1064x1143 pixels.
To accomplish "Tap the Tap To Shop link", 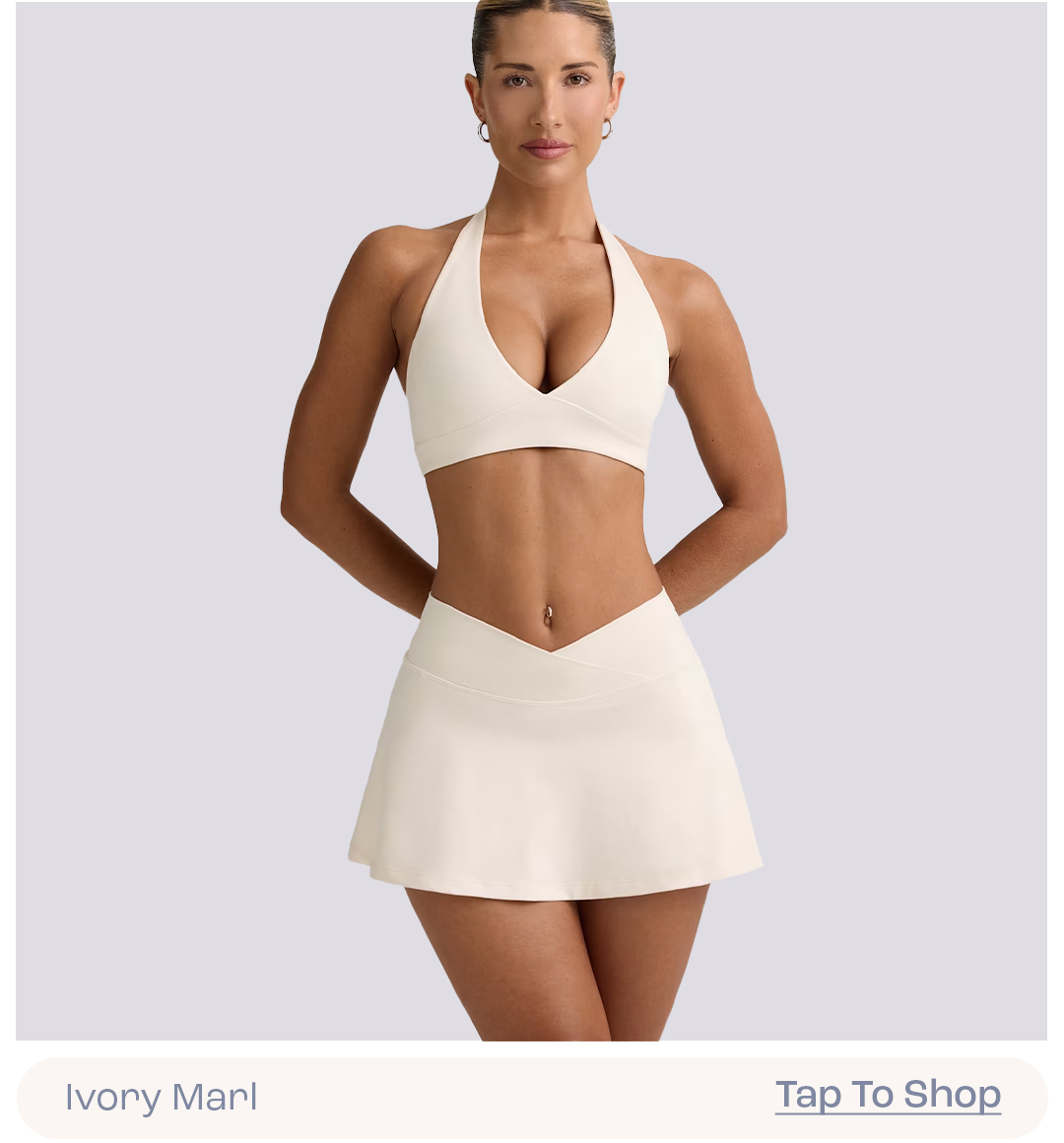I will pos(888,1095).
